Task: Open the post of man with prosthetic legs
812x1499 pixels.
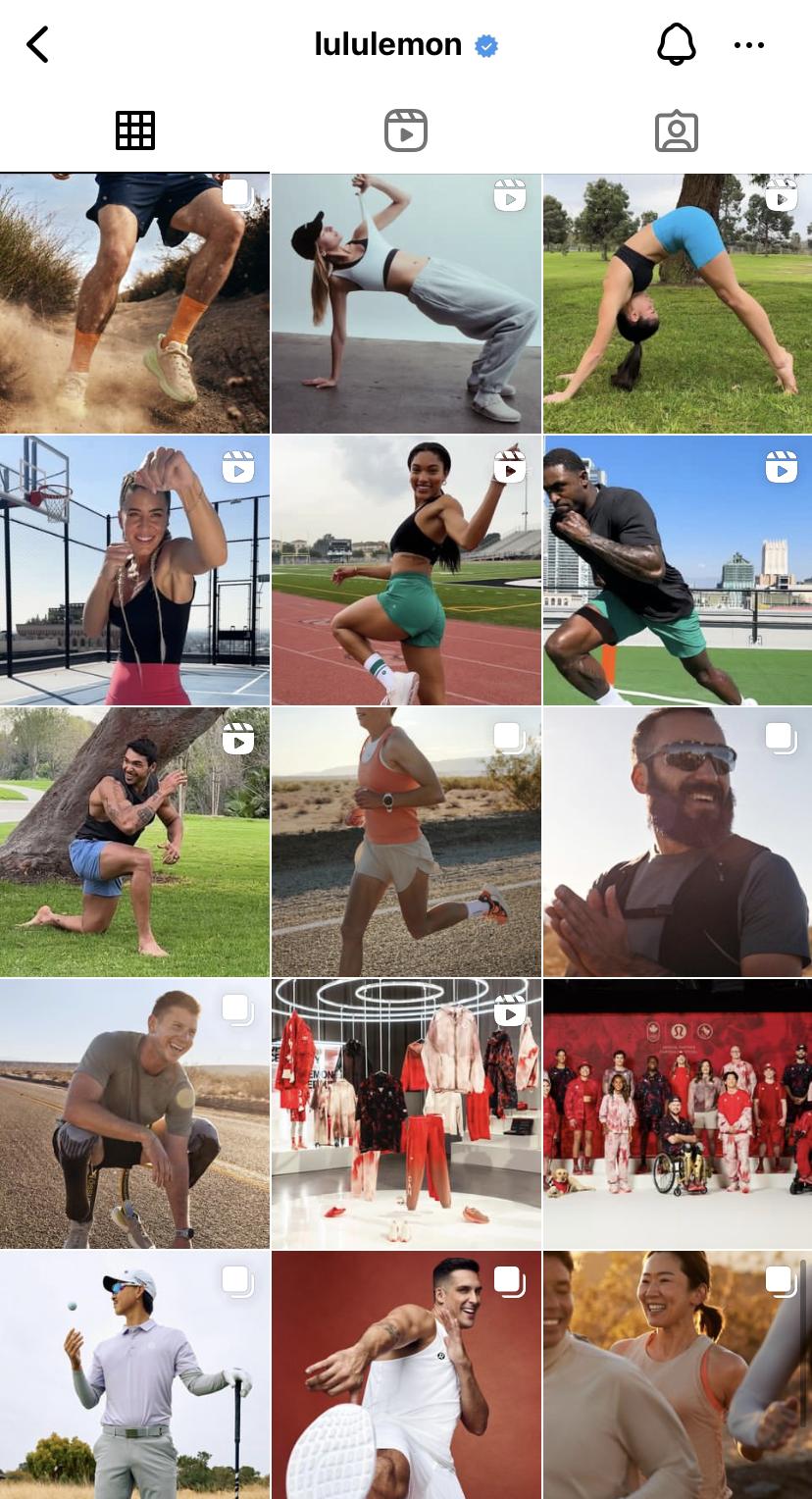Action: [134, 1112]
